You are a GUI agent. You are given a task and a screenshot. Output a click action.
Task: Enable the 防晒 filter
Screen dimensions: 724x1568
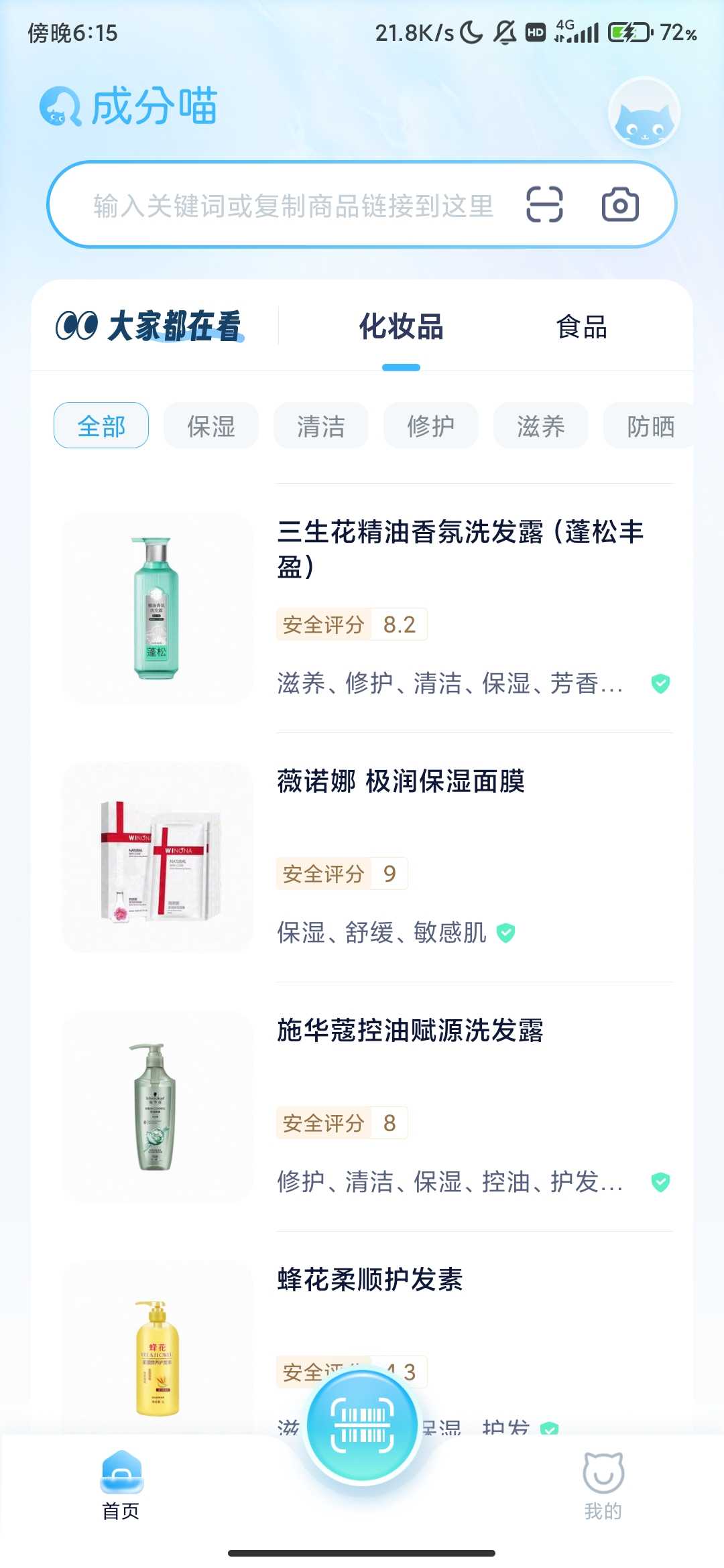point(650,425)
